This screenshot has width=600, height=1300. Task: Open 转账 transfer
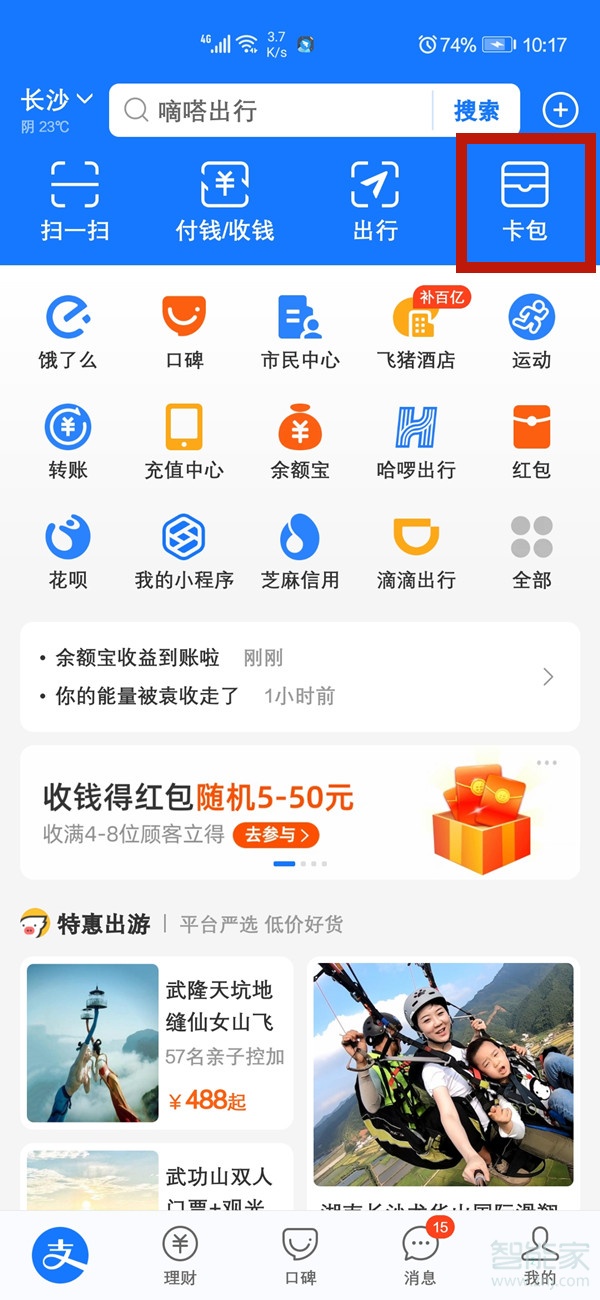(x=68, y=442)
